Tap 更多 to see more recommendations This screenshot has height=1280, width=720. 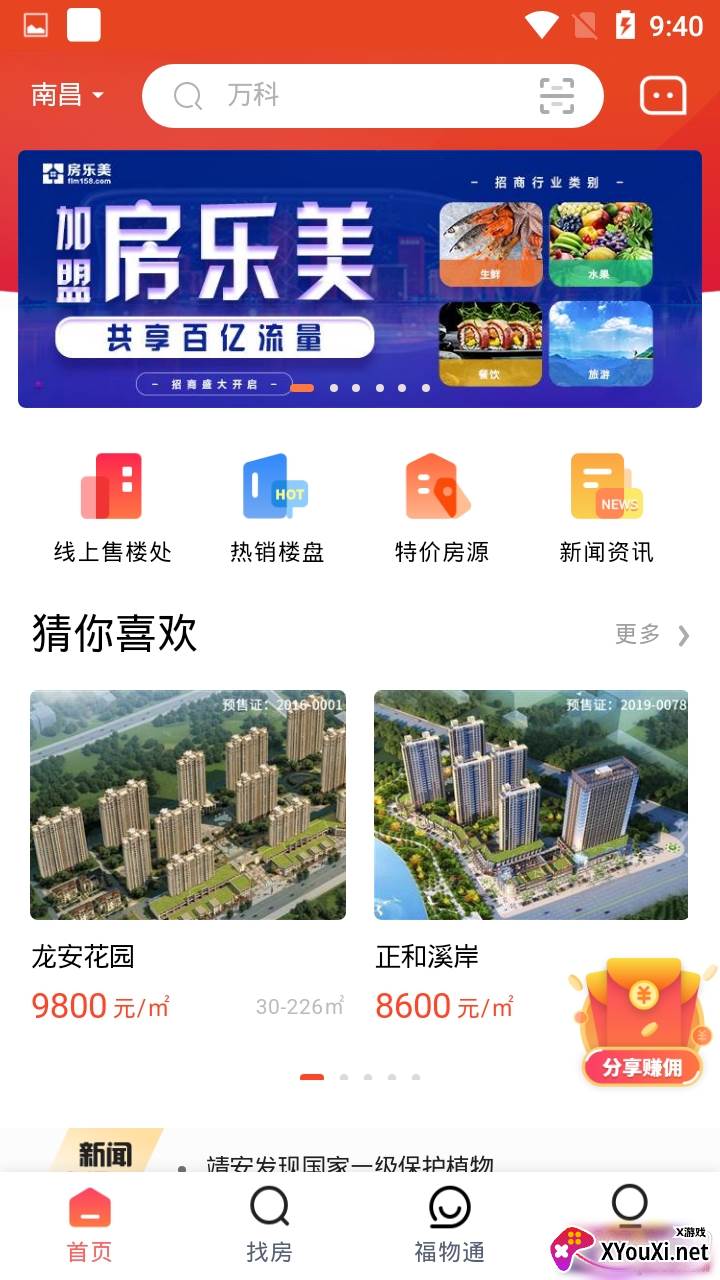(x=652, y=634)
